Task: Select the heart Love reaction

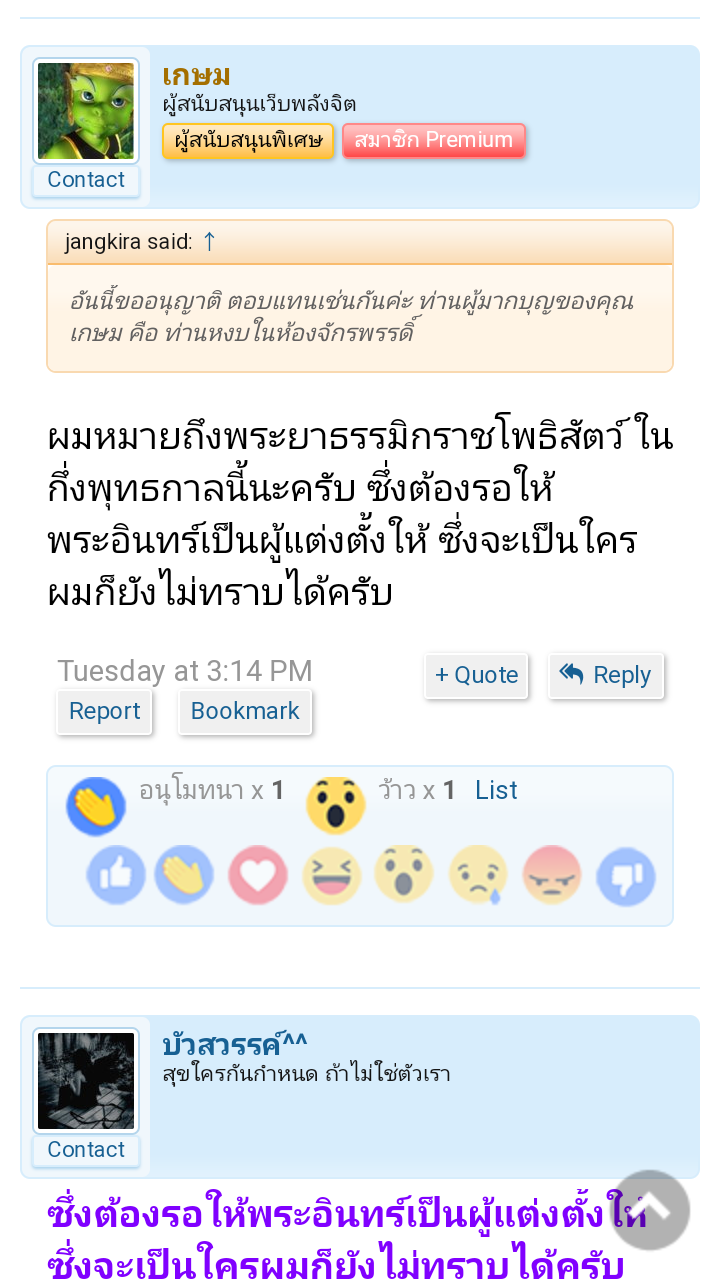Action: 257,874
